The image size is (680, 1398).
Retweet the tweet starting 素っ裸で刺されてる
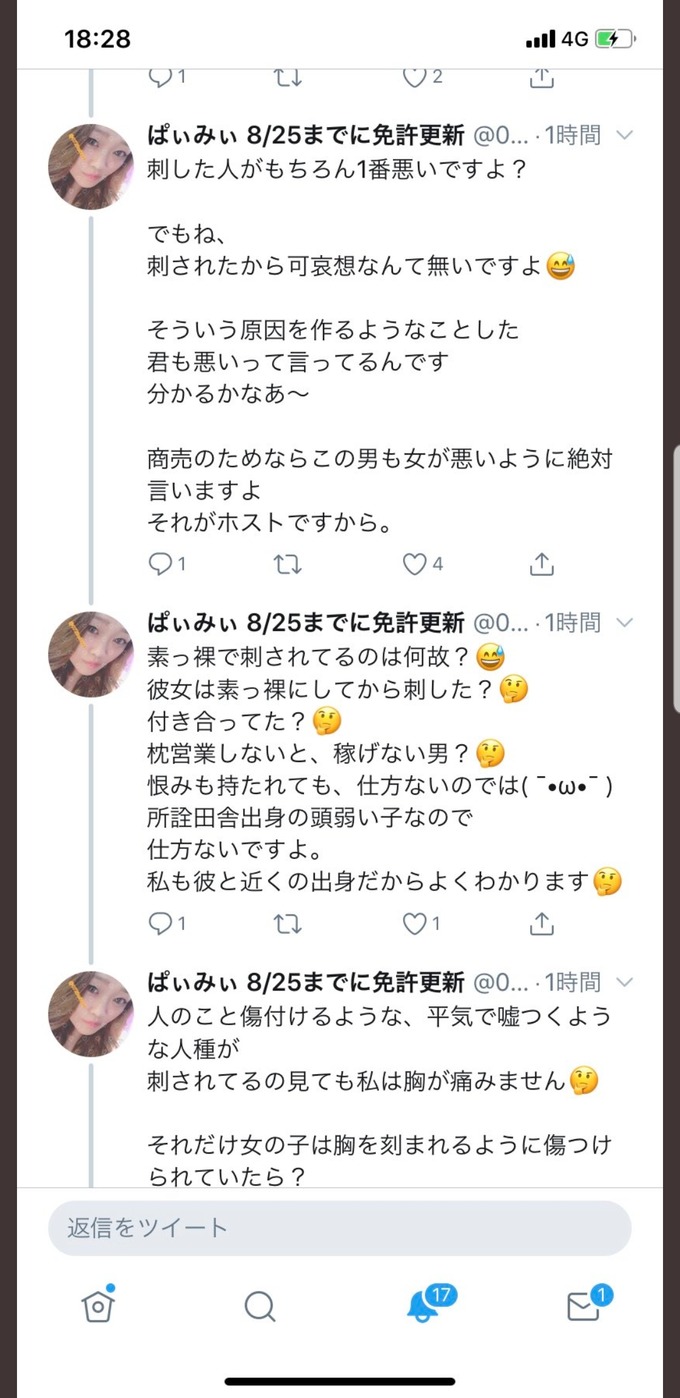[287, 925]
